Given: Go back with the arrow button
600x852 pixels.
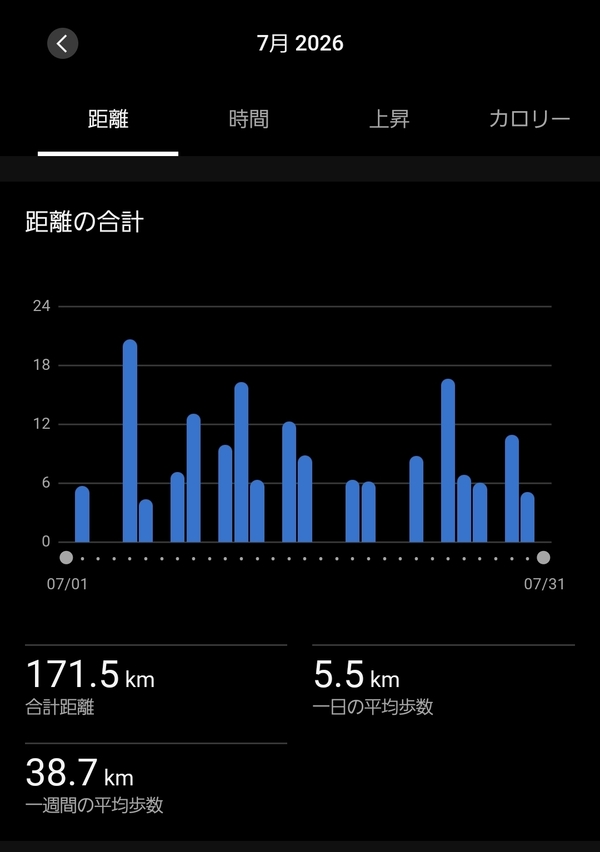Looking at the screenshot, I should [x=62, y=43].
